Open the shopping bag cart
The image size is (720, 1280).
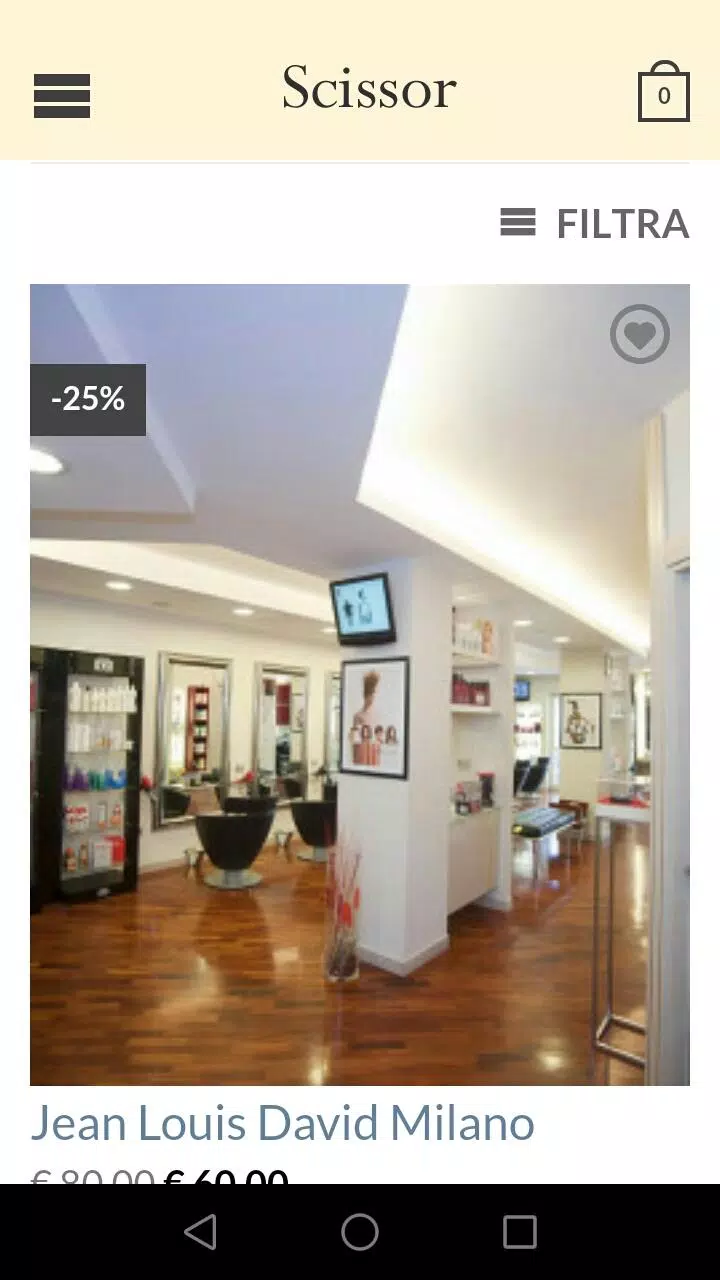(x=663, y=93)
